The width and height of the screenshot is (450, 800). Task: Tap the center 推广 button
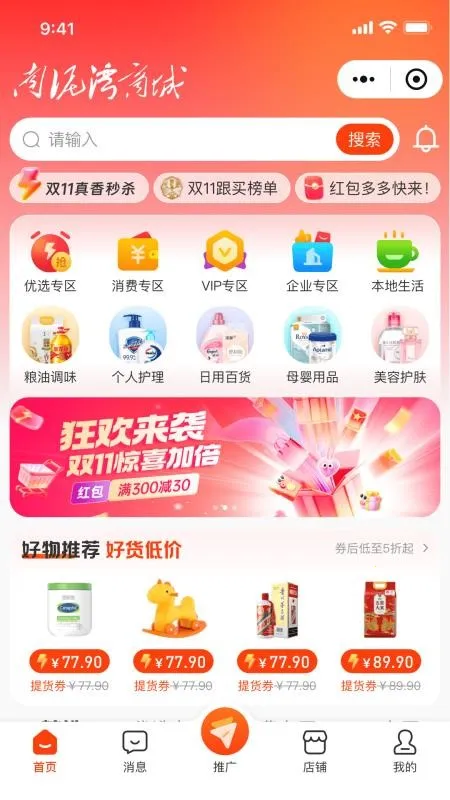coord(225,741)
